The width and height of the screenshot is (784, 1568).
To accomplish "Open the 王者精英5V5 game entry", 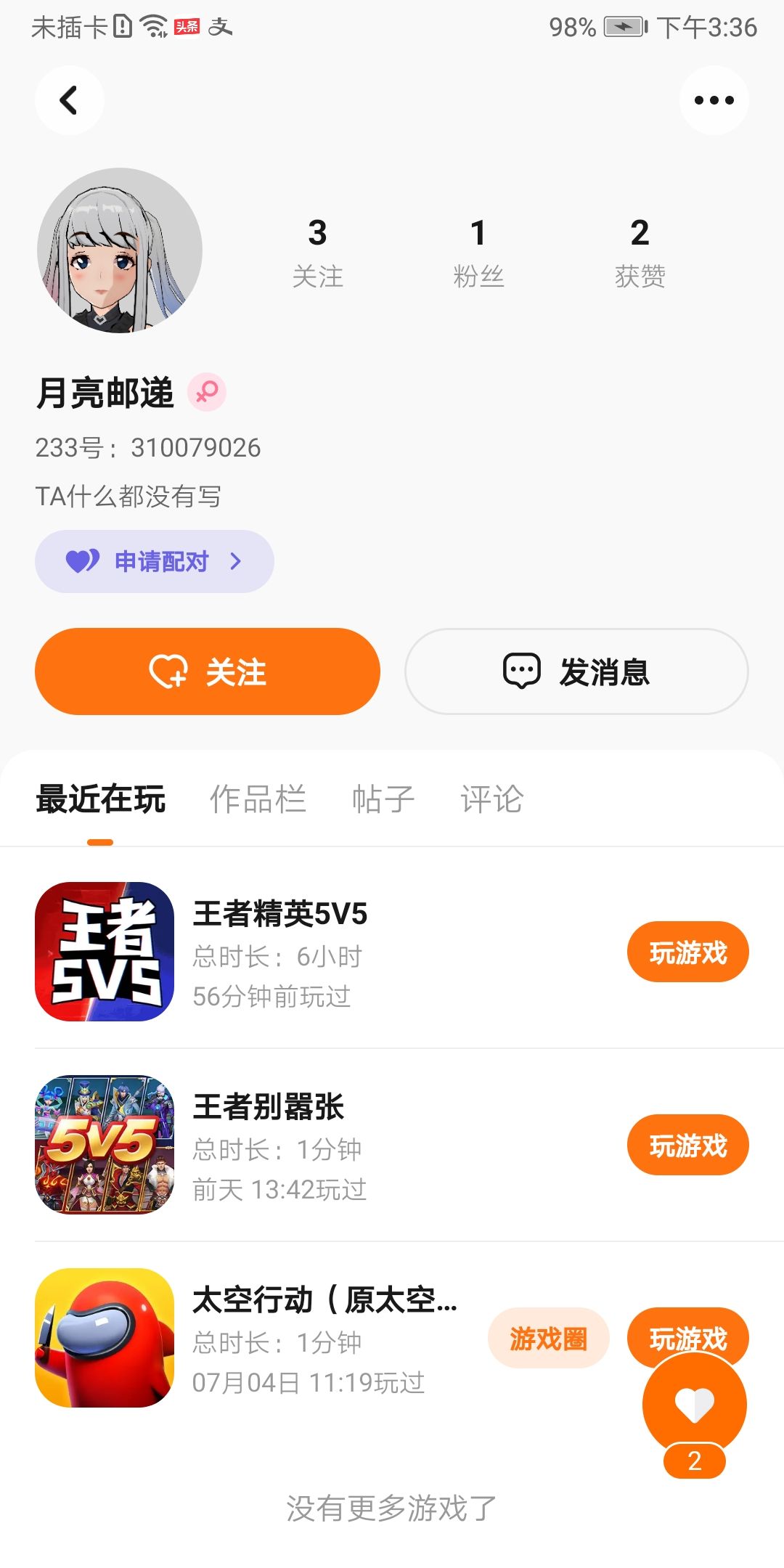I will point(279,952).
